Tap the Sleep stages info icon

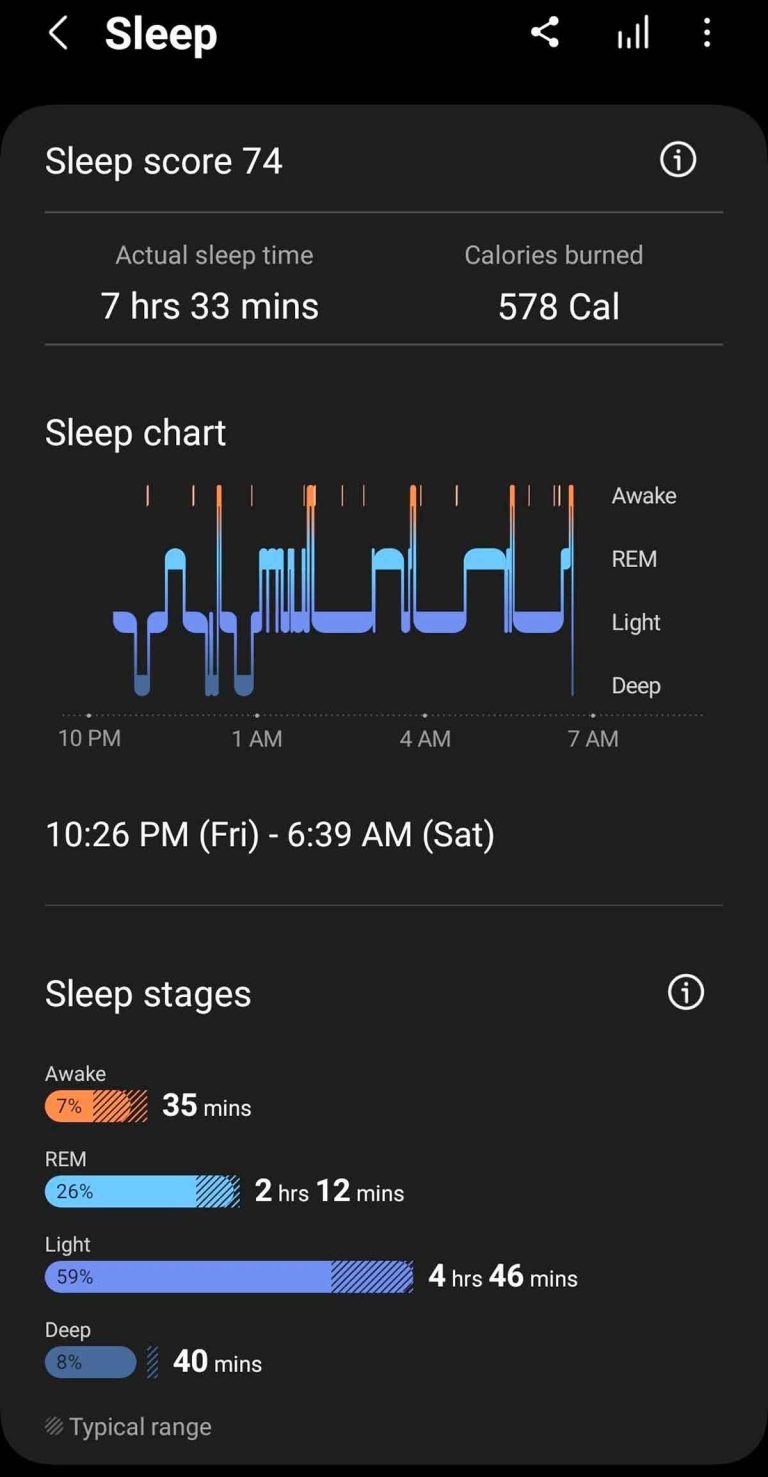click(x=685, y=993)
